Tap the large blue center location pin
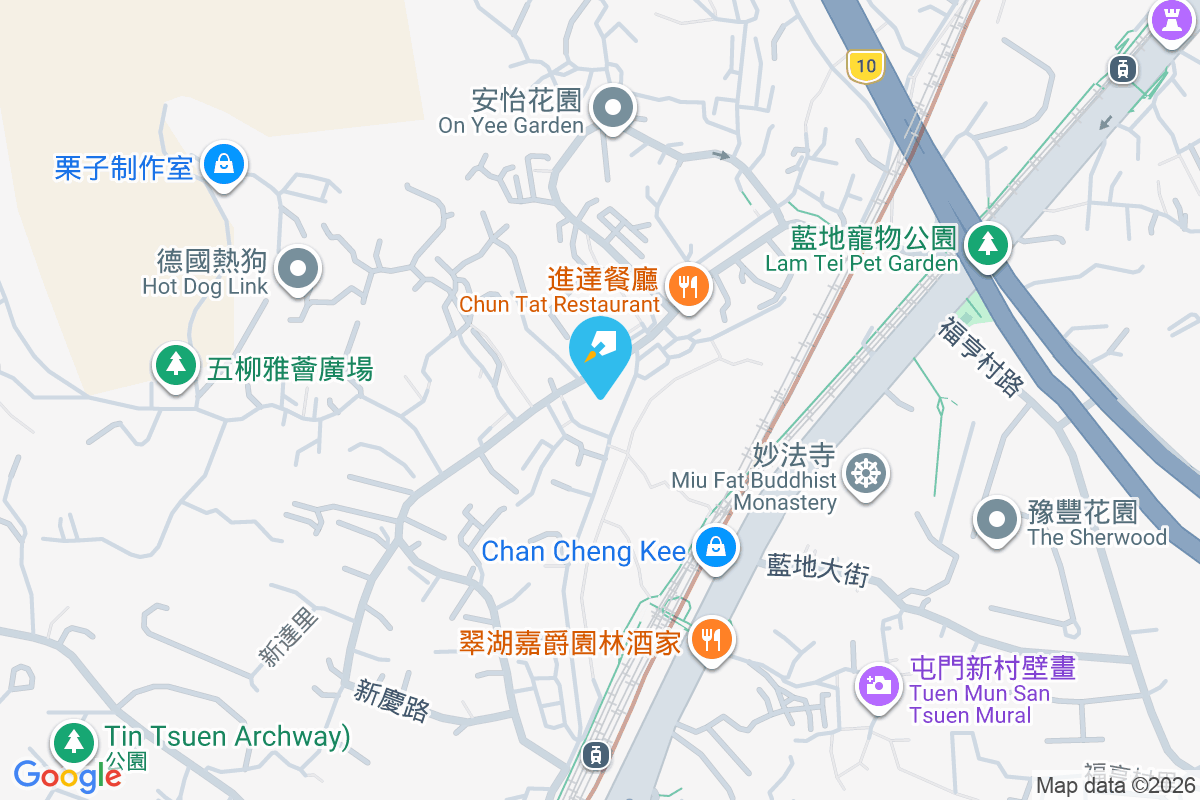Screen dimensions: 1200x800 pos(600,352)
